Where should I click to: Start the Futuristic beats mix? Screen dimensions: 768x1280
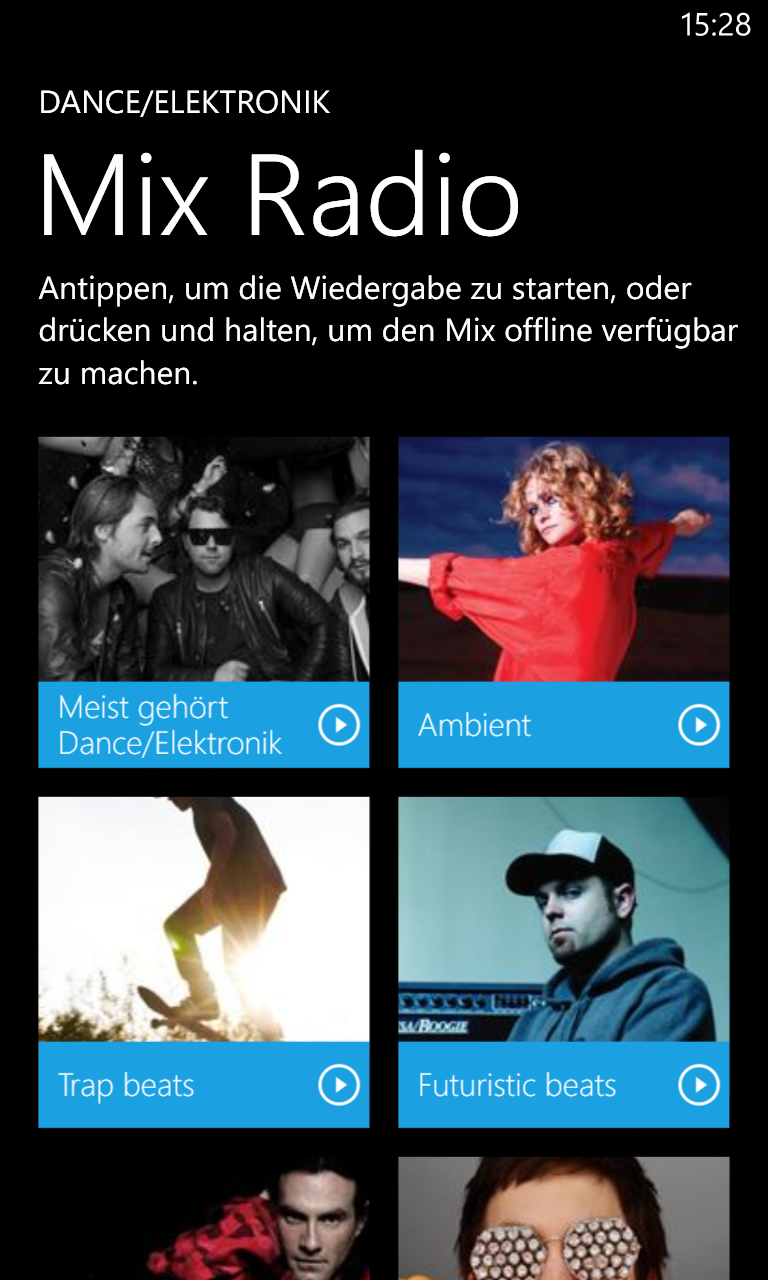[x=699, y=1085]
